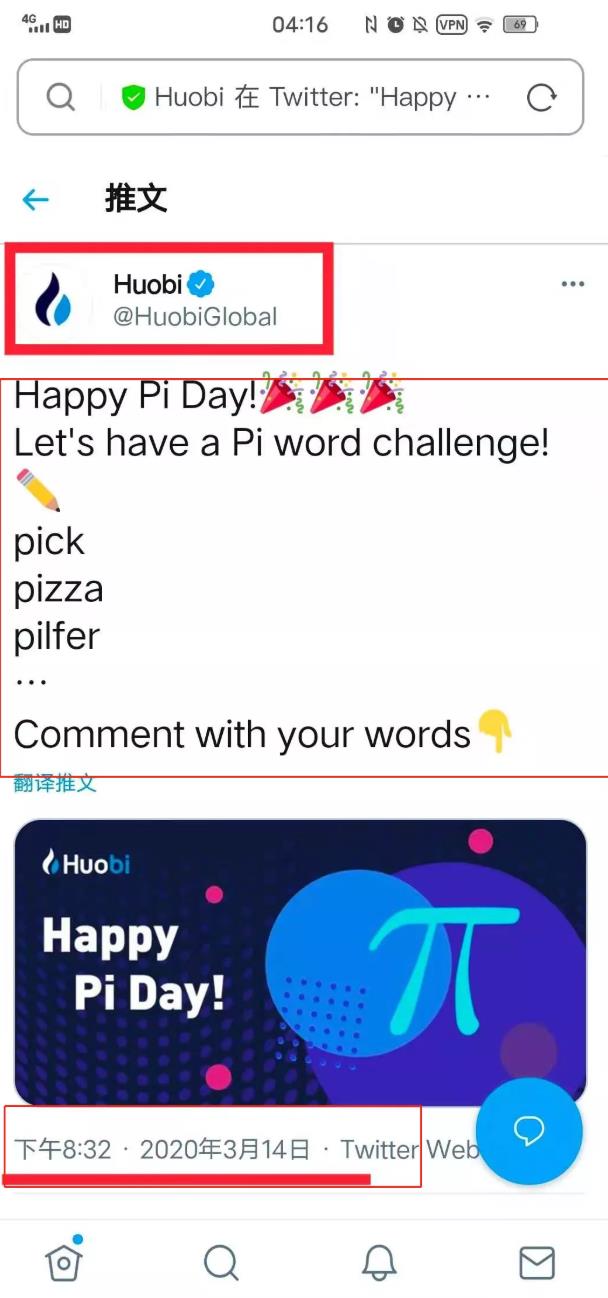Open the Messages envelope tab

pos(537,1263)
